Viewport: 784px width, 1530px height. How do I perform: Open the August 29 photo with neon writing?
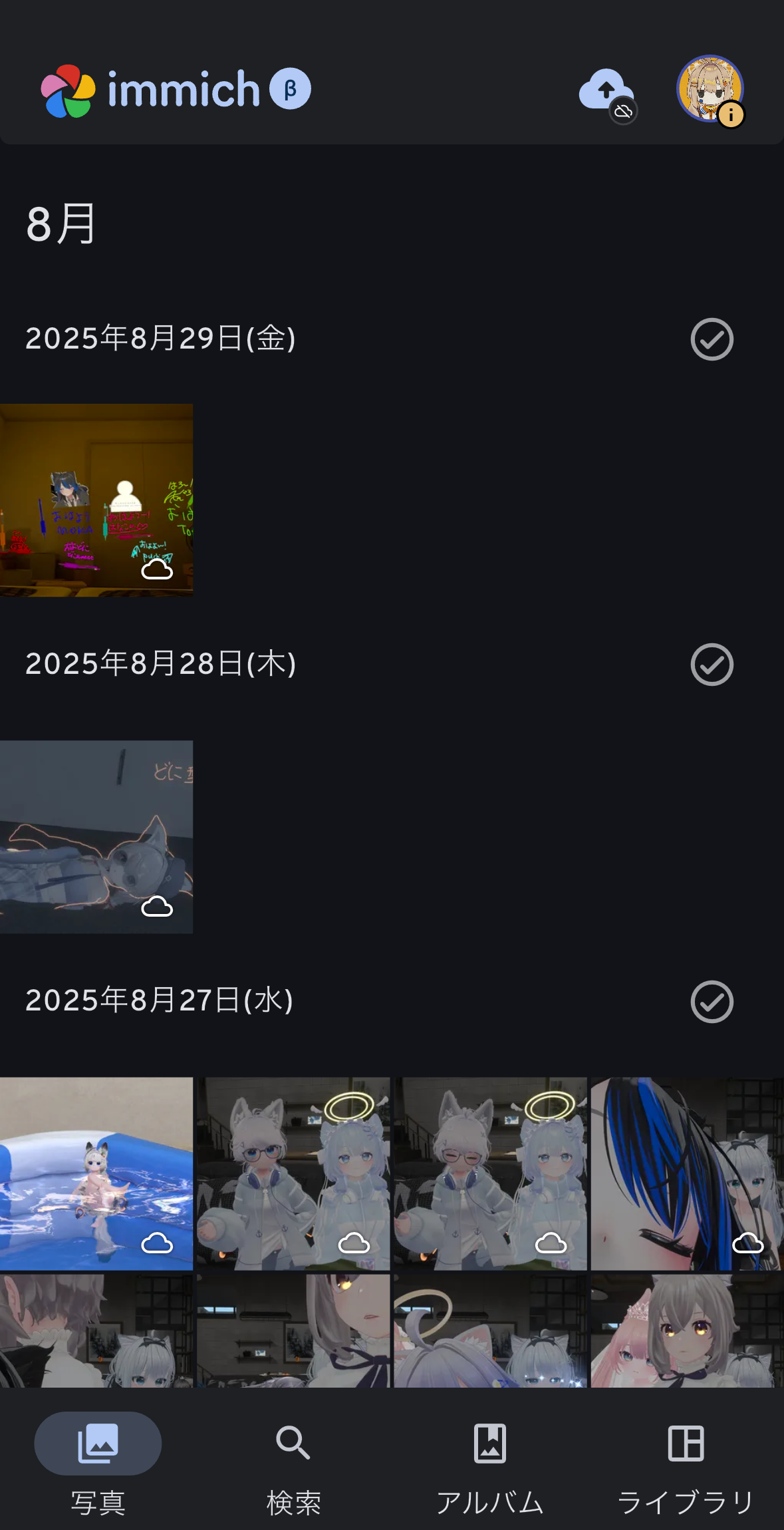coord(96,500)
